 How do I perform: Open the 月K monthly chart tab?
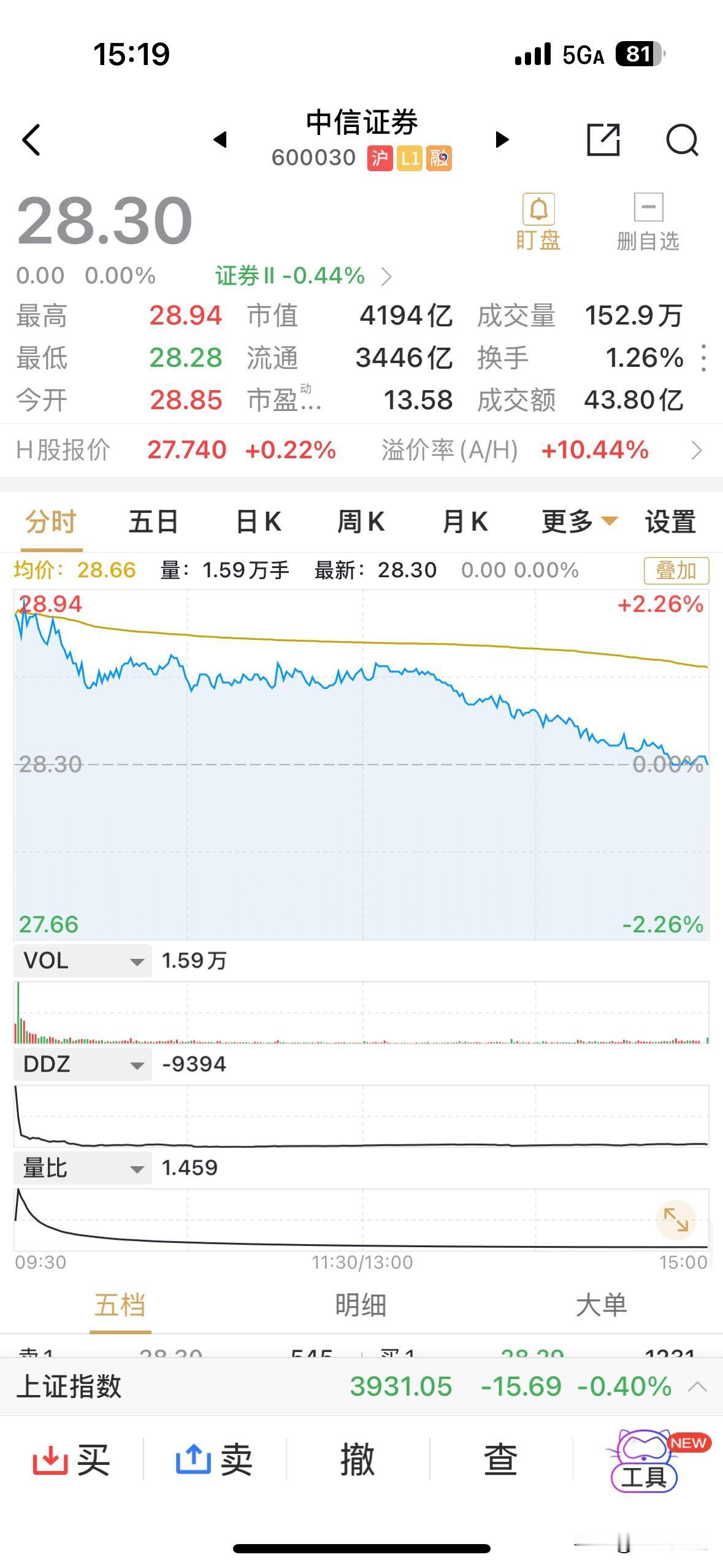coord(464,521)
